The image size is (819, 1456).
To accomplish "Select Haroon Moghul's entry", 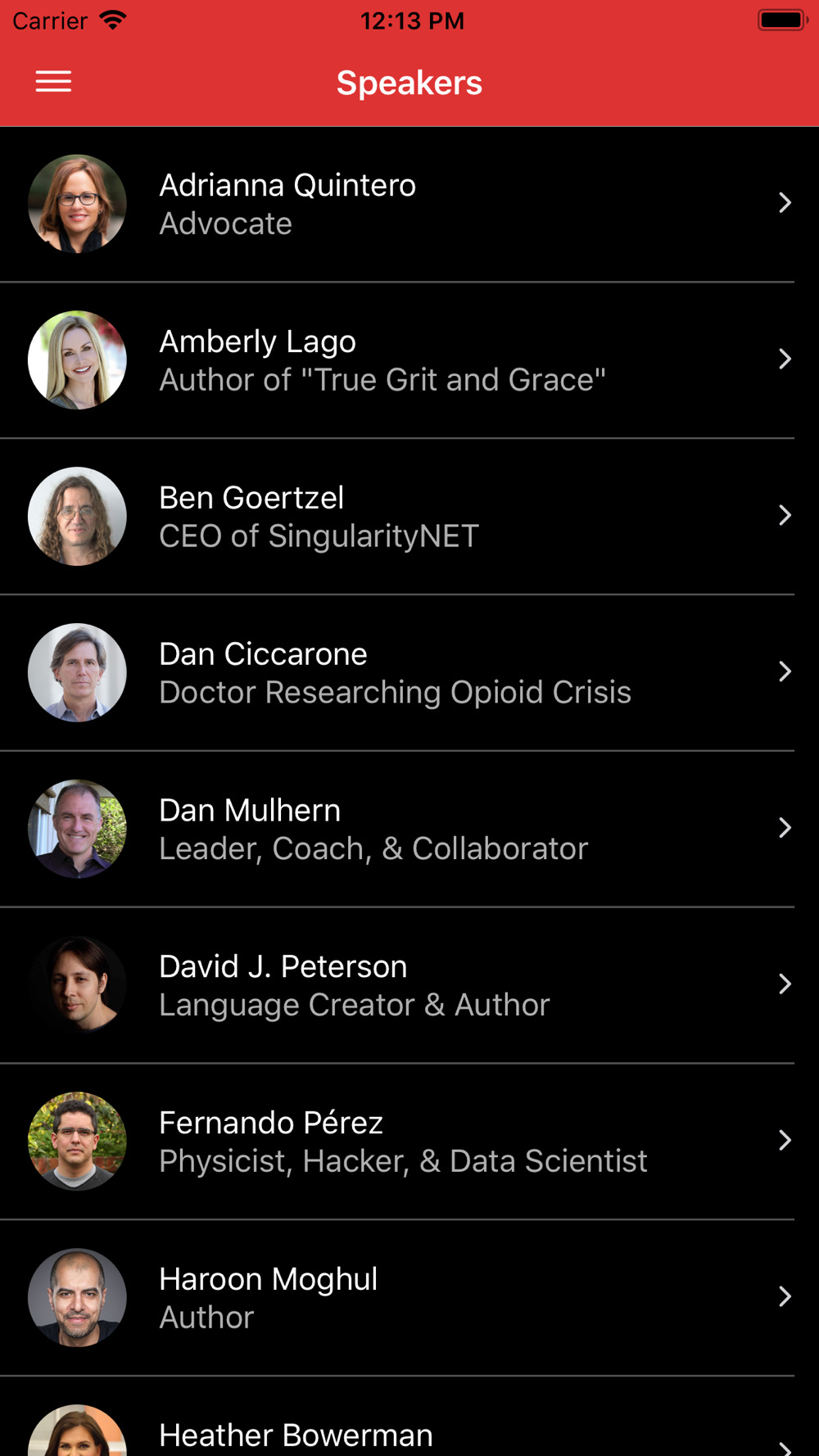I will (409, 1299).
